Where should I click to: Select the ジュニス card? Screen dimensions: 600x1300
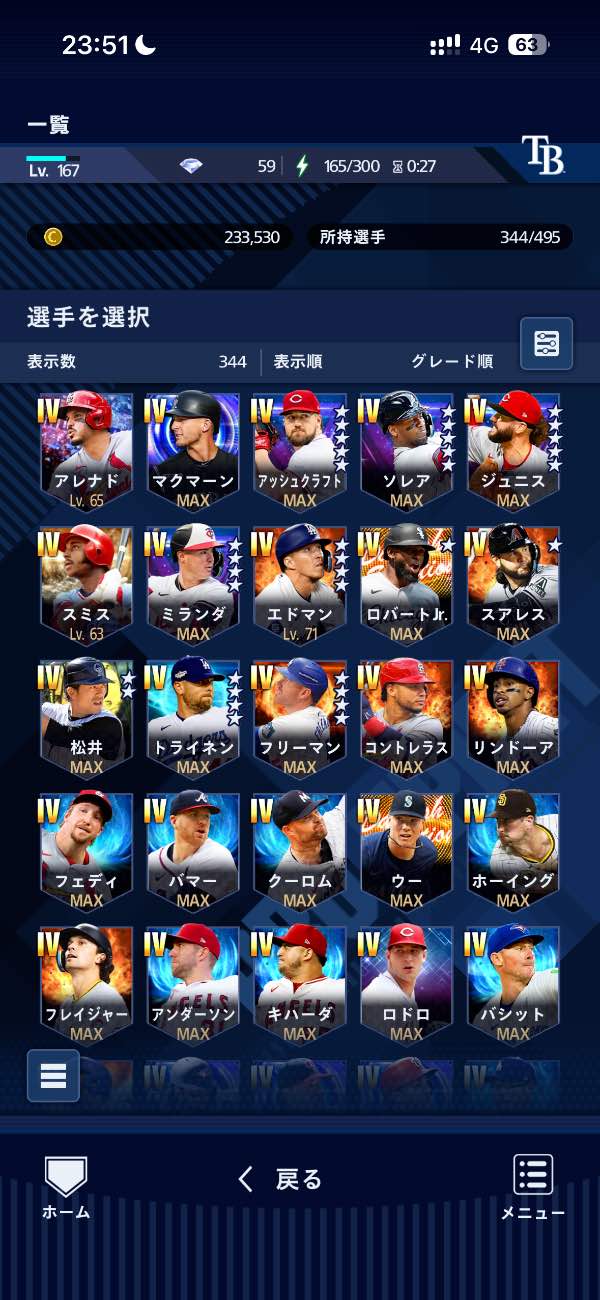513,452
